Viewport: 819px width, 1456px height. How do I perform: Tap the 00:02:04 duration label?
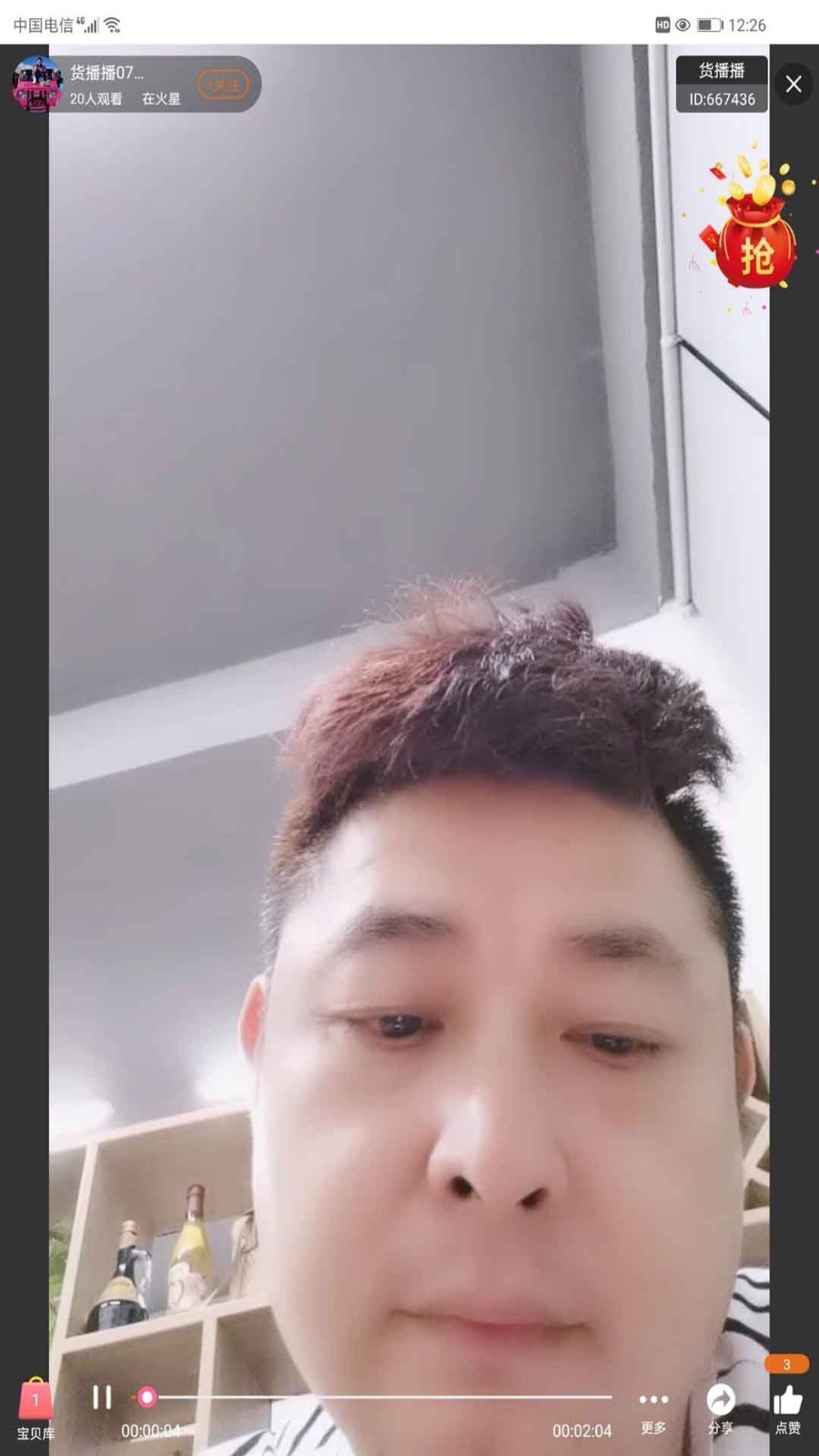pos(581,1431)
